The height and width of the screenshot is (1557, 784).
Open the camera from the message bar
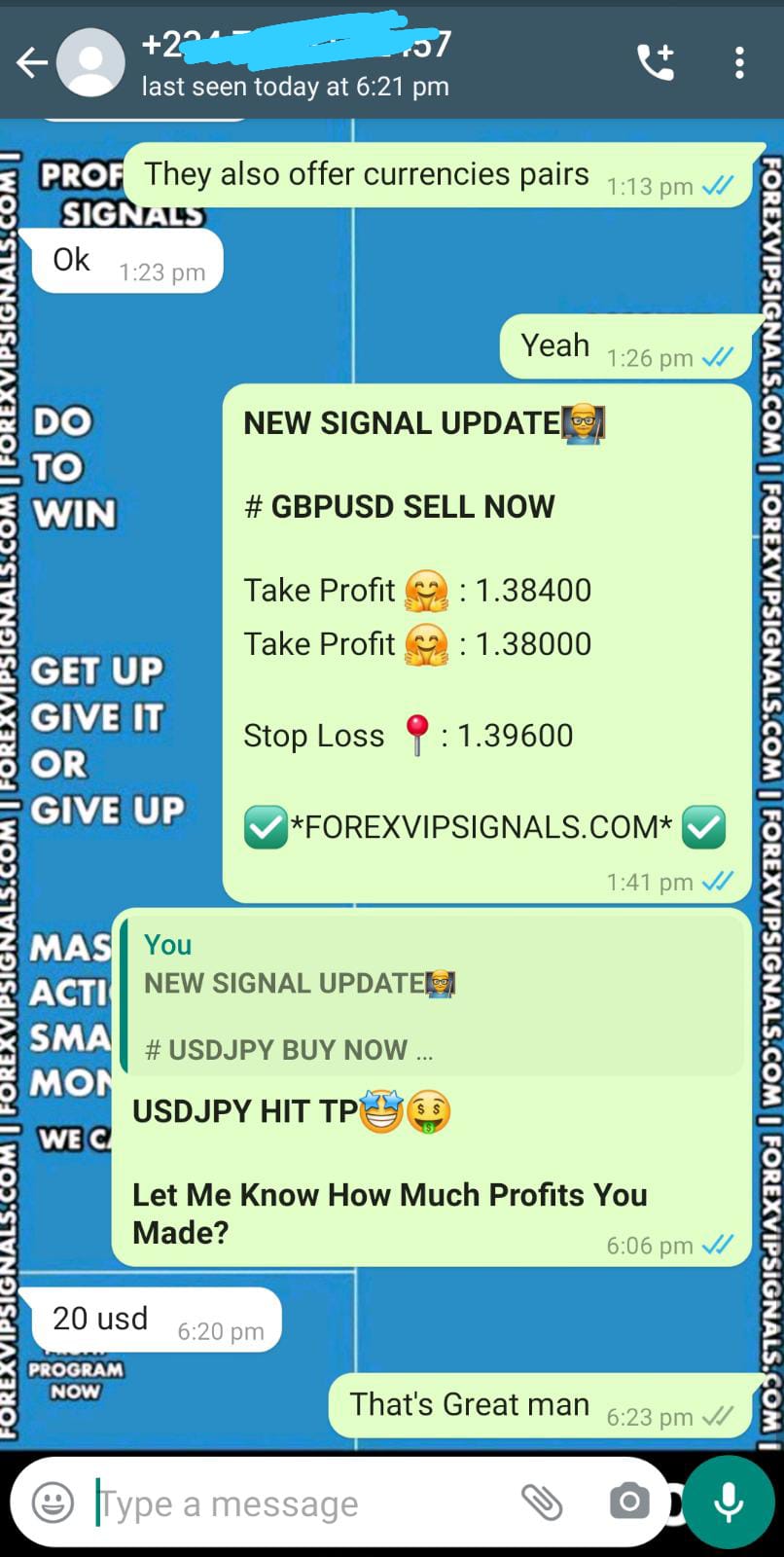(x=629, y=1503)
